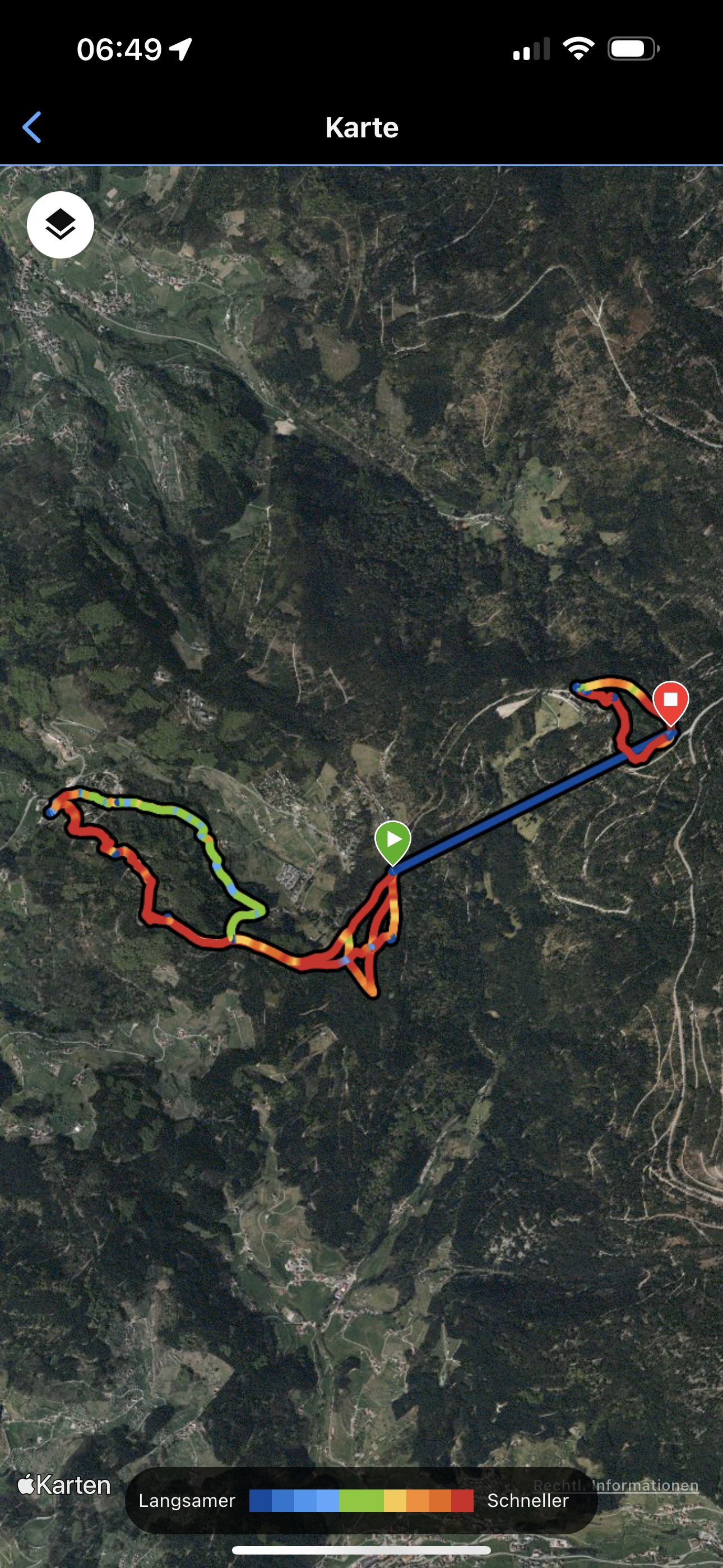This screenshot has height=1568, width=723.
Task: Tap the green start marker
Action: [392, 842]
